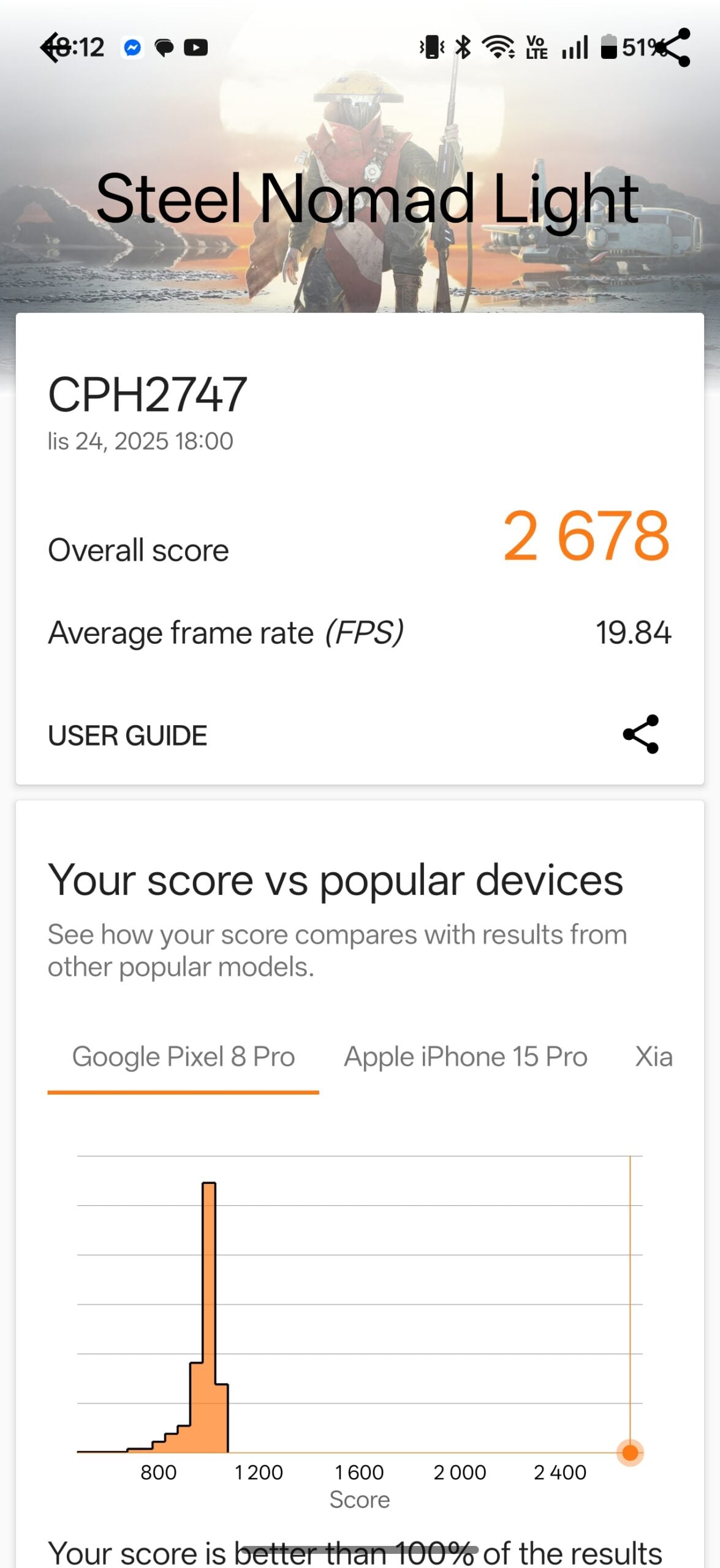
Task: Share the score from the result card
Action: (640, 734)
